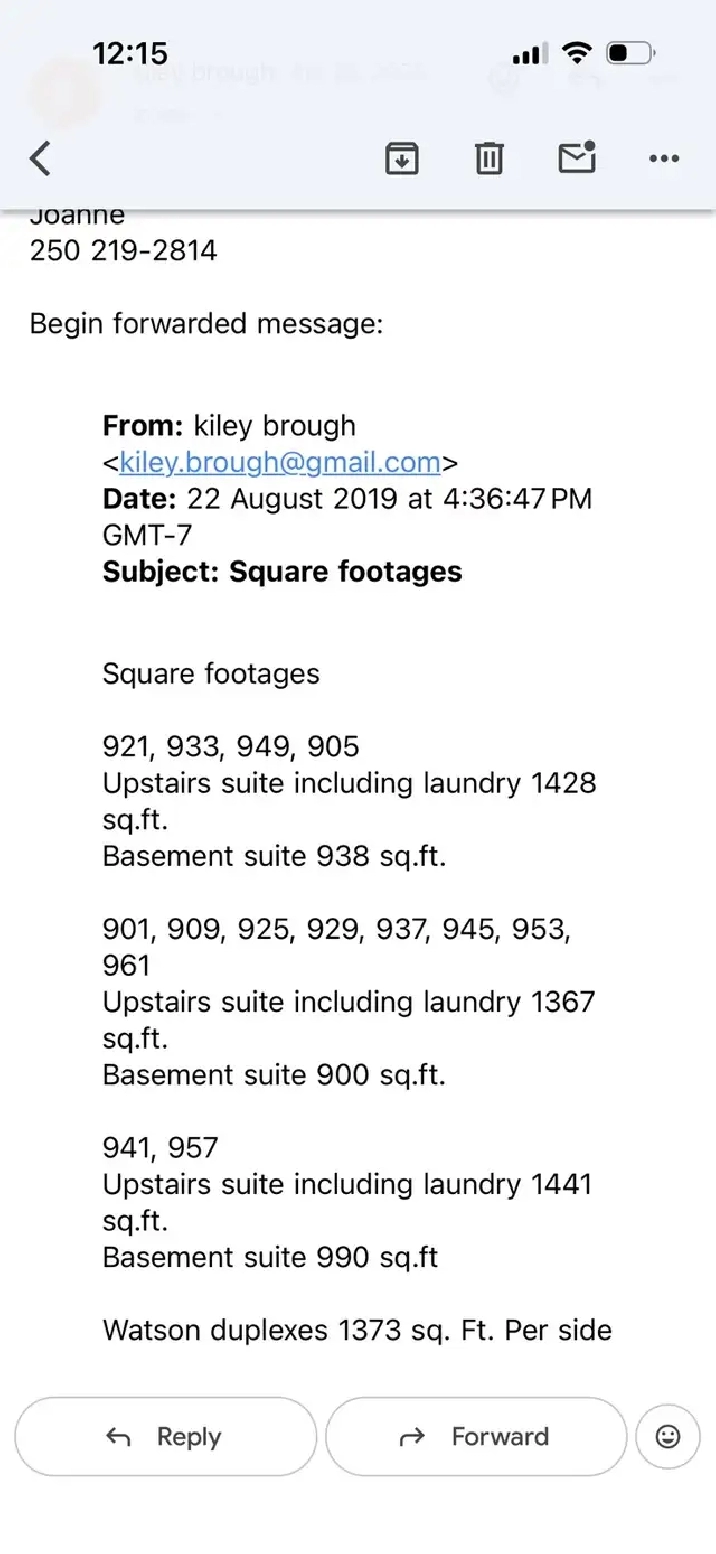Open the kiley.brough@gmail.com email link
The height and width of the screenshot is (1554, 716).
point(280,463)
